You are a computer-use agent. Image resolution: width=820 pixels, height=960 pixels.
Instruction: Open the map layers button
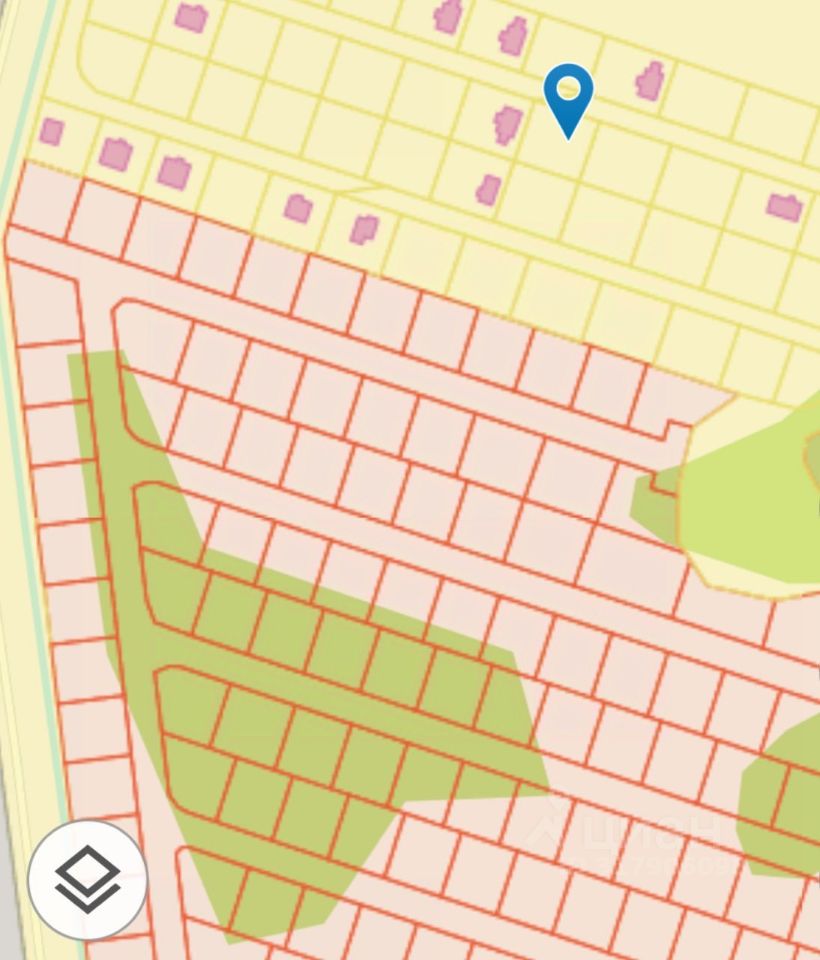[x=88, y=879]
